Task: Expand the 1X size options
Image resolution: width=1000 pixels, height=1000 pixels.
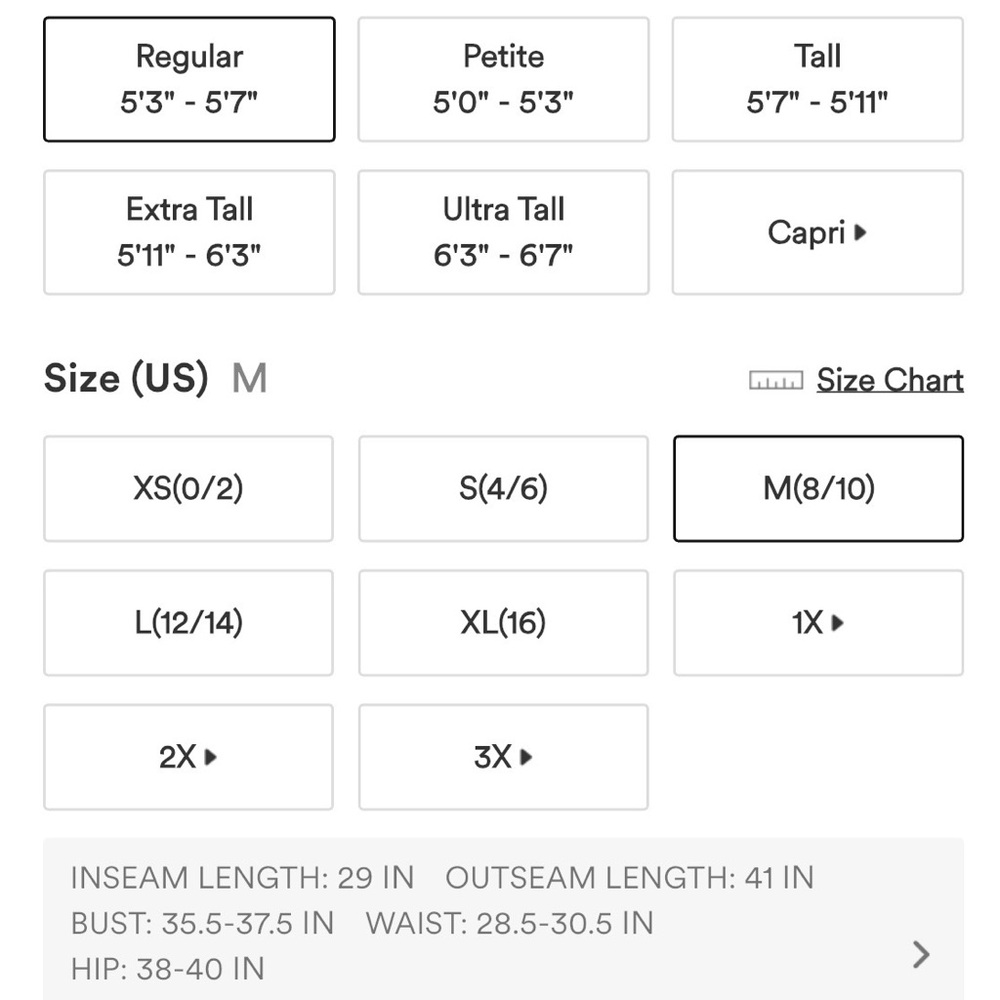Action: click(818, 623)
